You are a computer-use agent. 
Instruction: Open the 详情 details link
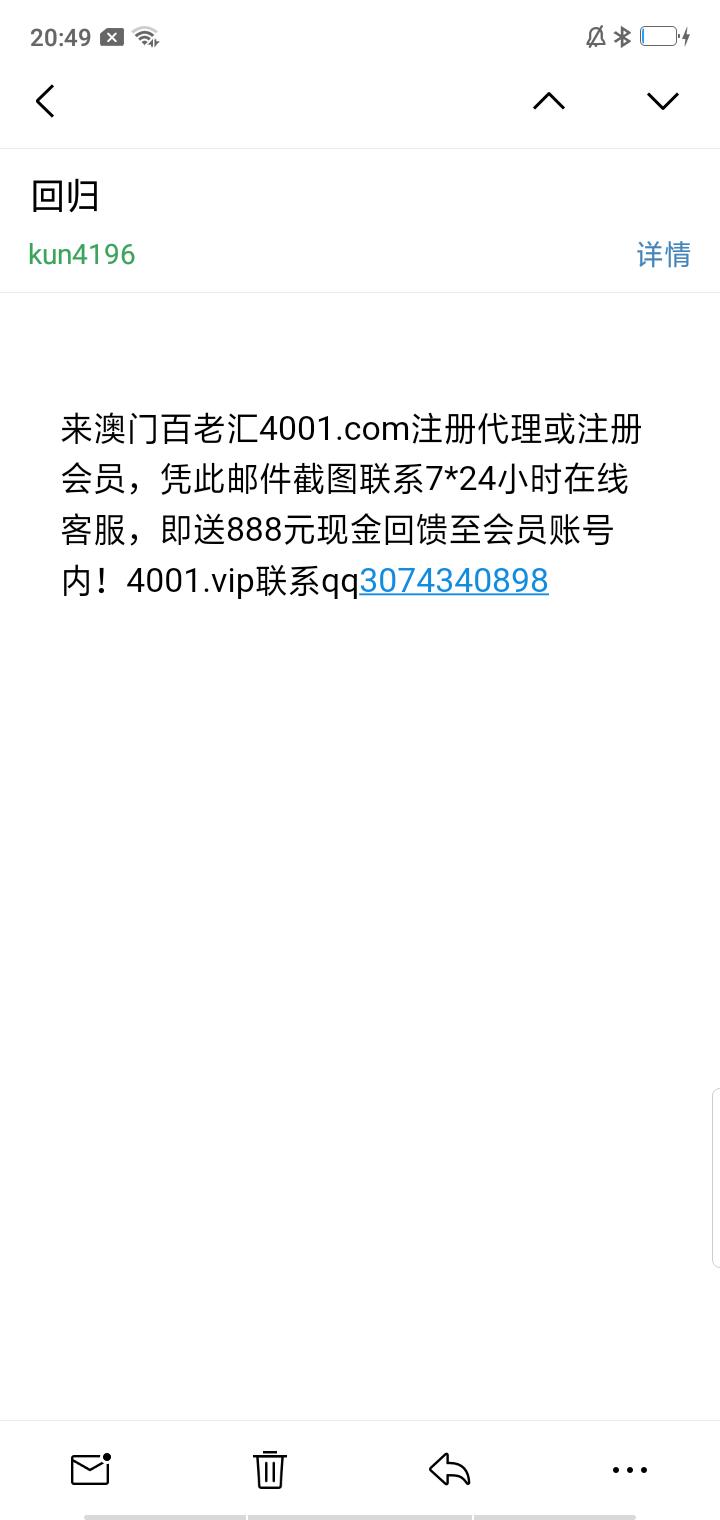663,255
